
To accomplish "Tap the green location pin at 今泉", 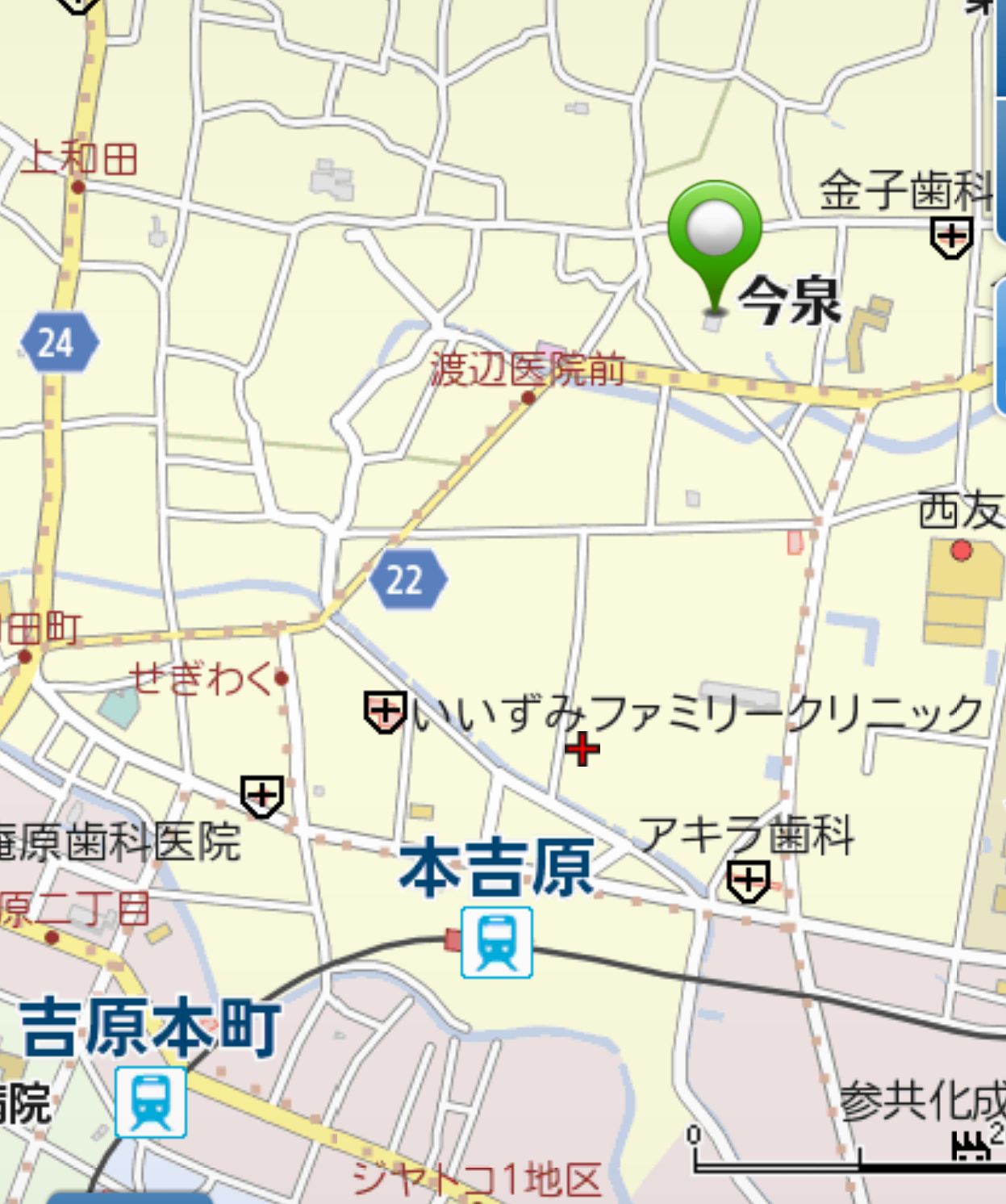I will coord(715,236).
